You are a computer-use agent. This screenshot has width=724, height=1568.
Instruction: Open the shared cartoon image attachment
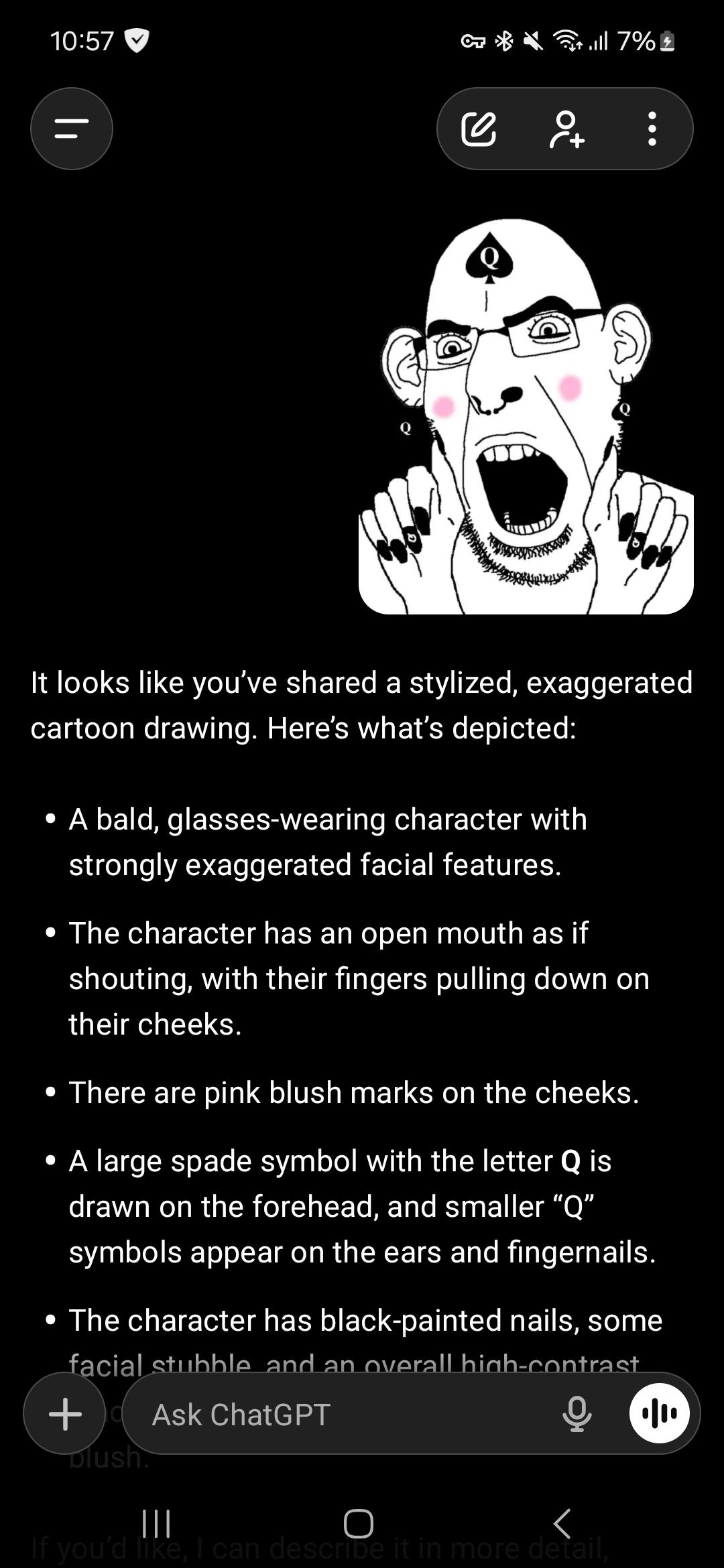[x=526, y=415]
